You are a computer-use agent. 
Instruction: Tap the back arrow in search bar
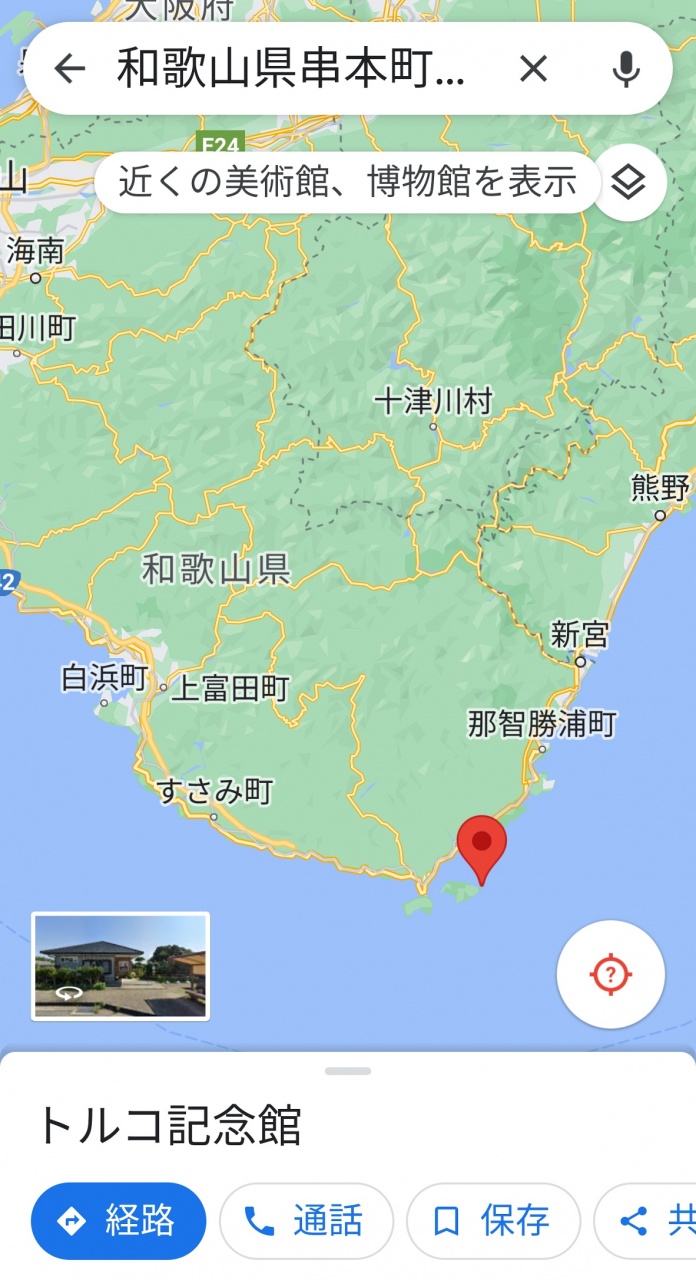pos(69,69)
